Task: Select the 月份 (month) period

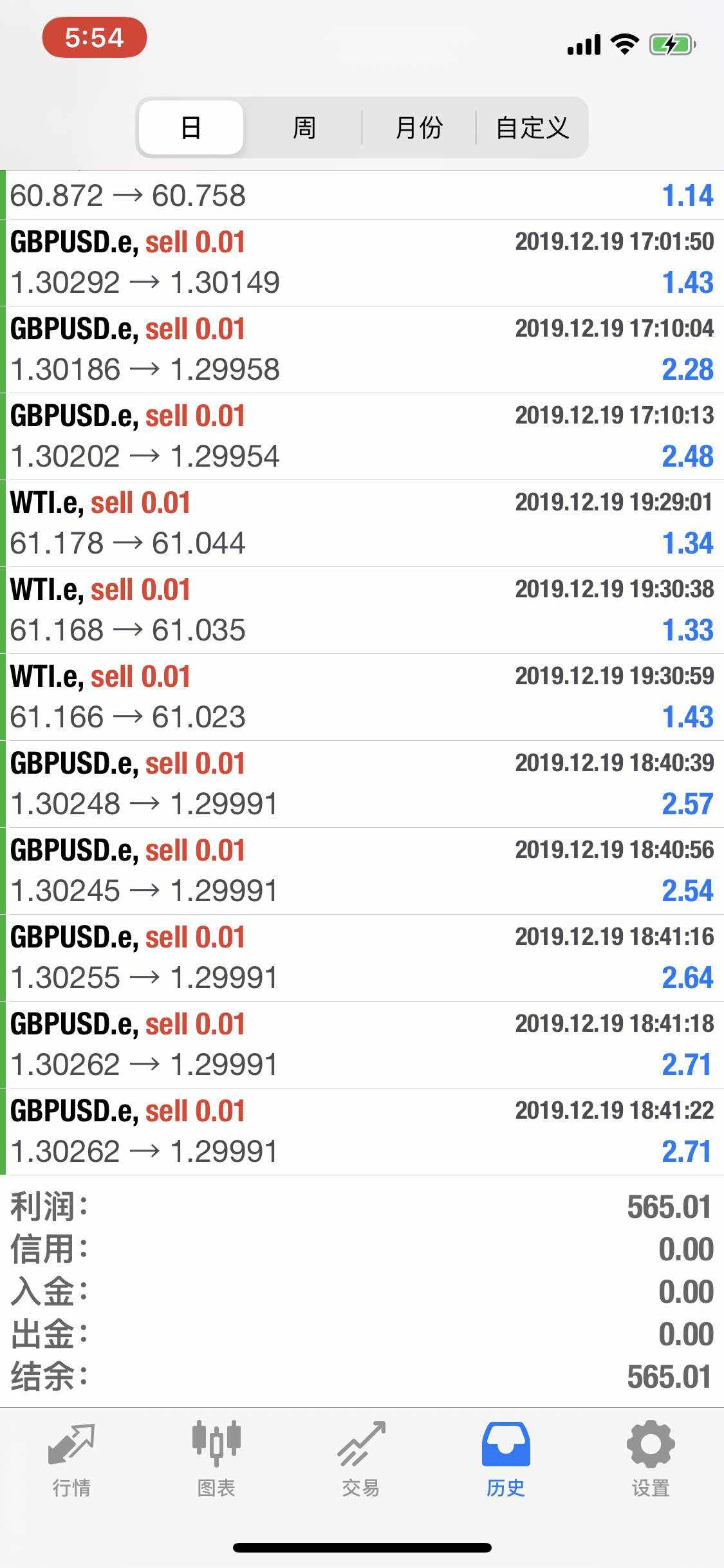Action: point(419,127)
